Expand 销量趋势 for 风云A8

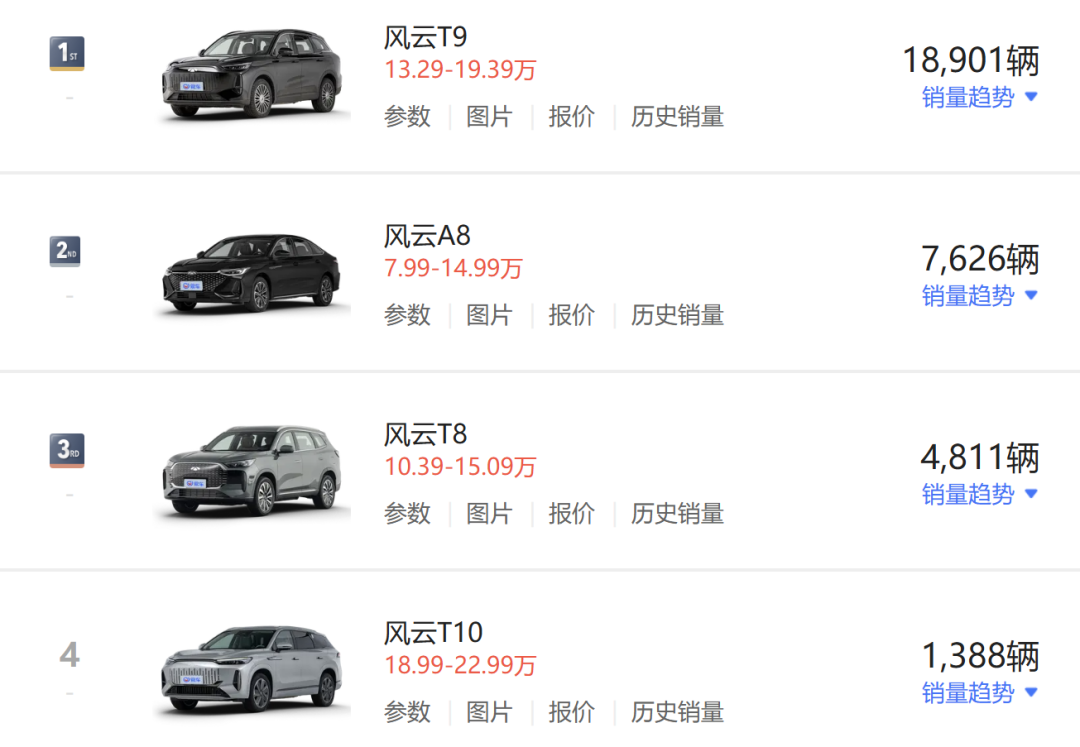pos(979,295)
